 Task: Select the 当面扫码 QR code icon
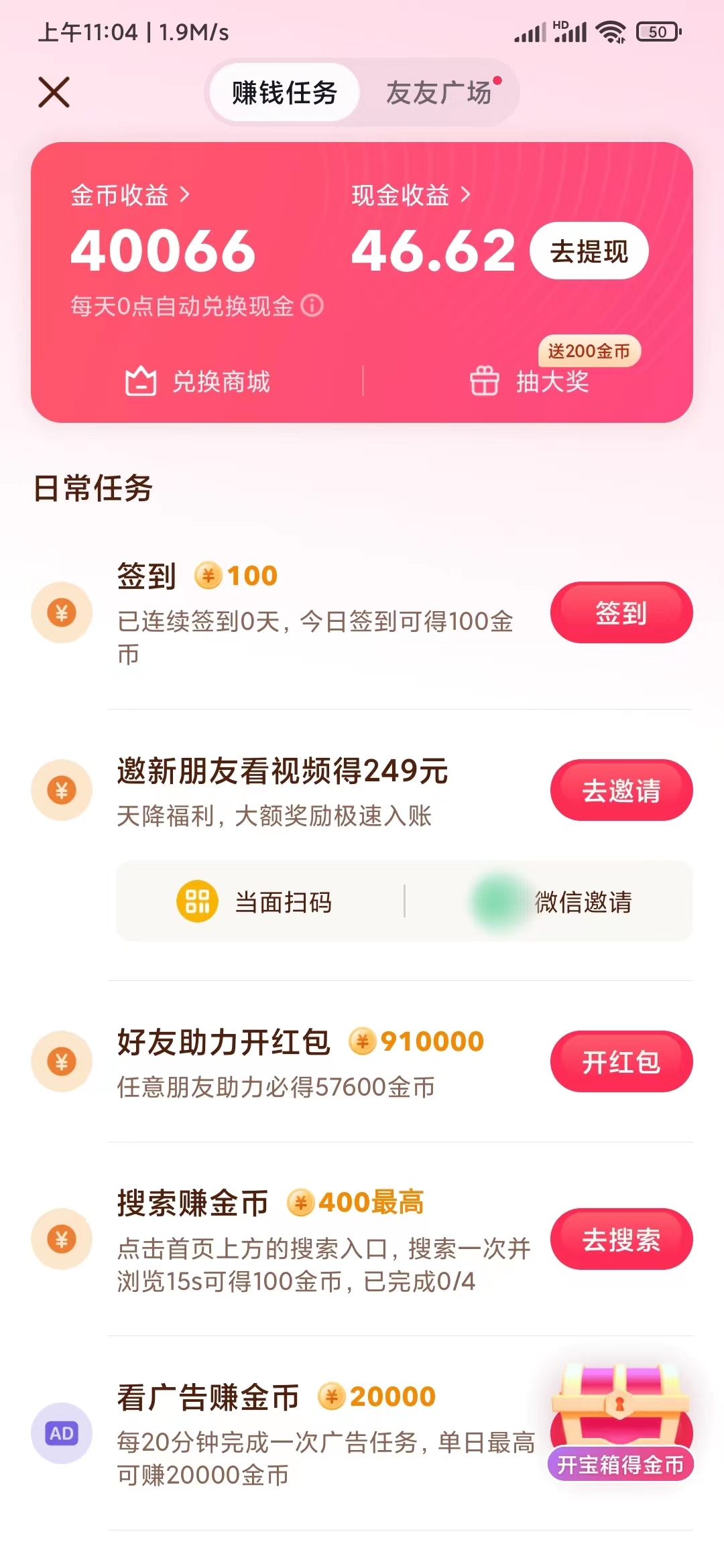pos(197,903)
